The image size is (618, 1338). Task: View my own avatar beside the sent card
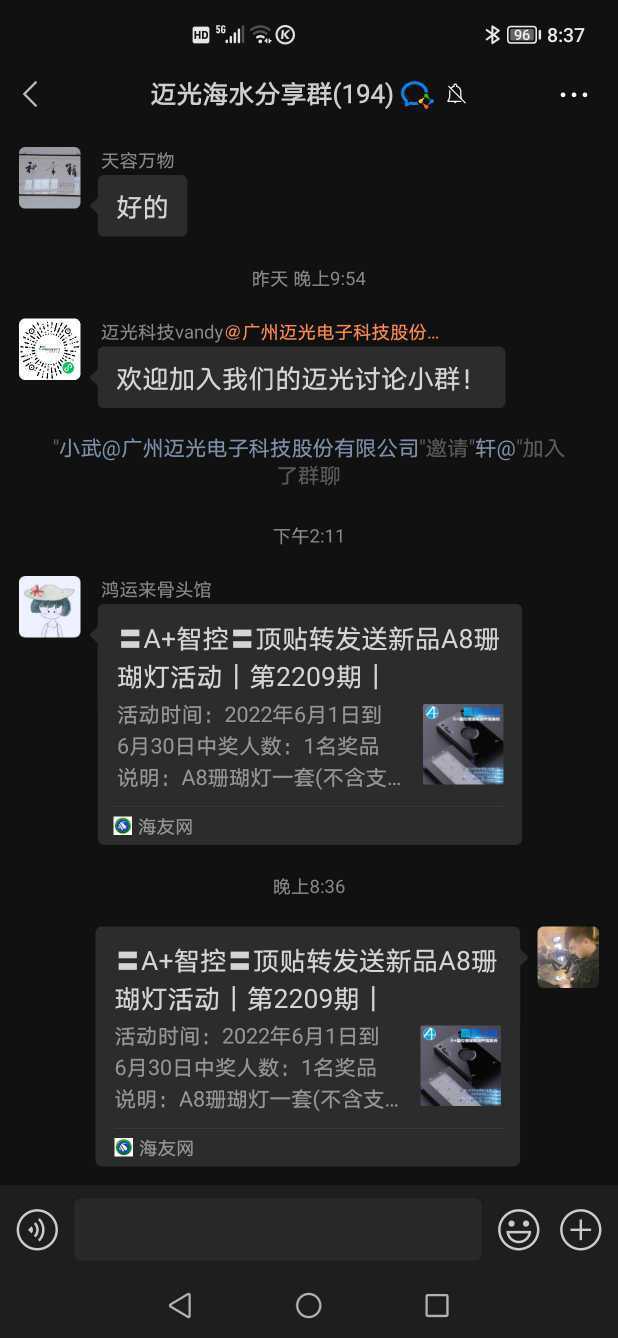(568, 957)
